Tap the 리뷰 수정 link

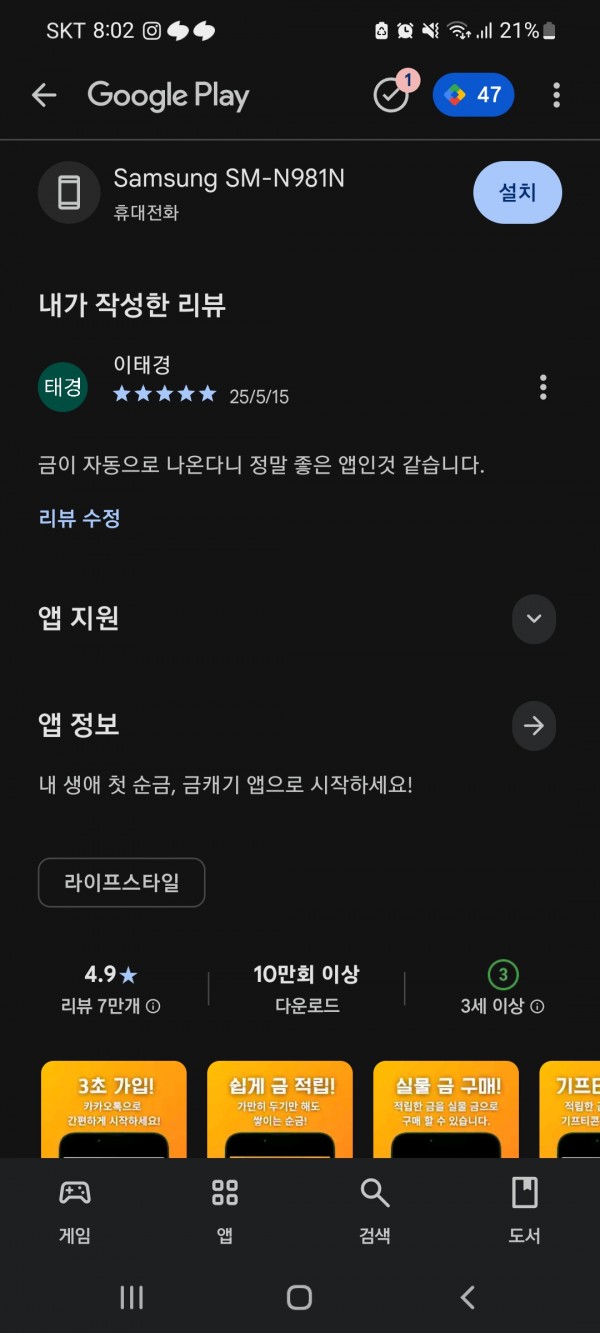point(80,518)
